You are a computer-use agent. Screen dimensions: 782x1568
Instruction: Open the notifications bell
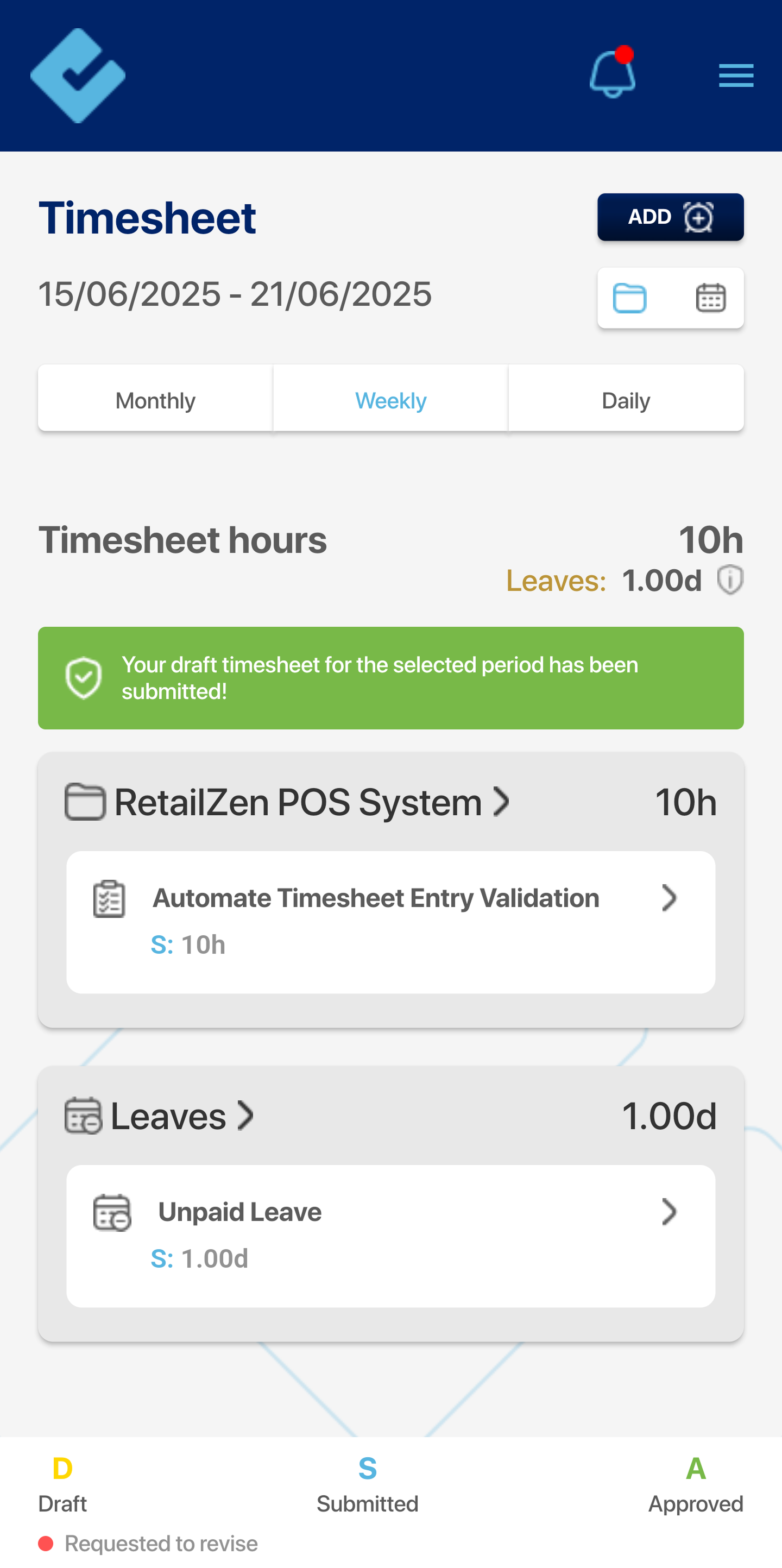pyautogui.click(x=612, y=72)
